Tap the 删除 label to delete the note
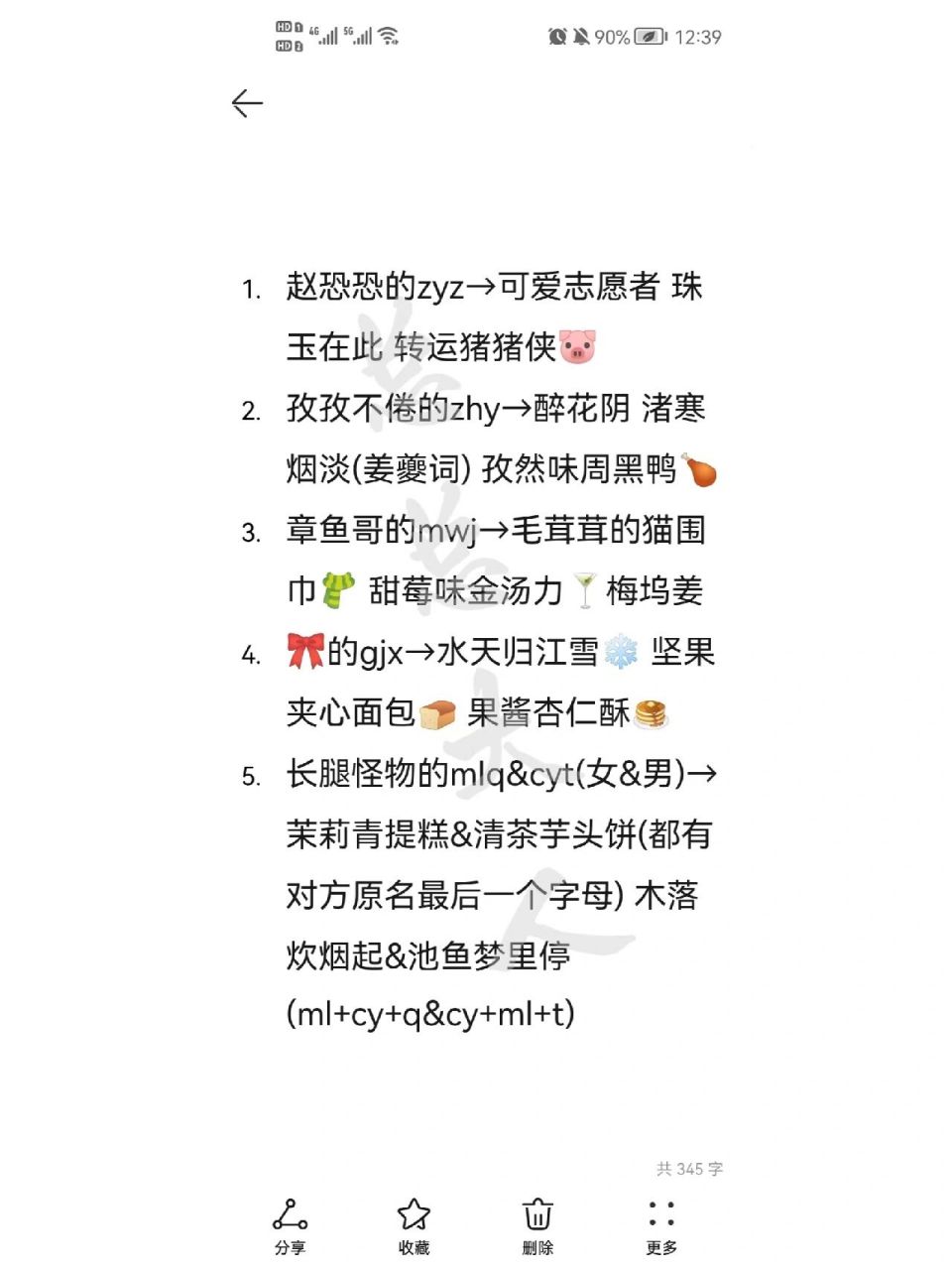Image resolution: width=952 pixels, height=1270 pixels. point(536,1248)
